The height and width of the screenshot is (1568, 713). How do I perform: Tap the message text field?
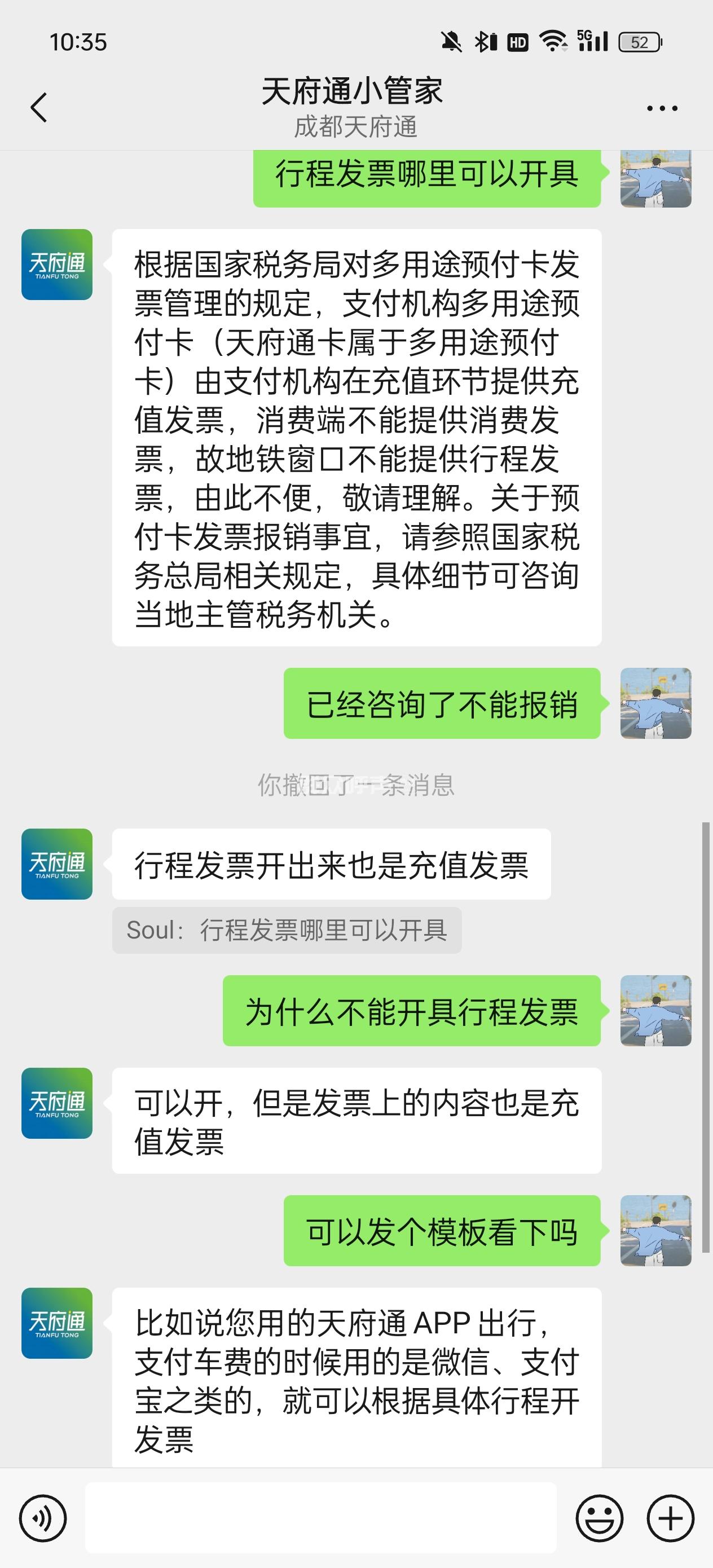321,1518
